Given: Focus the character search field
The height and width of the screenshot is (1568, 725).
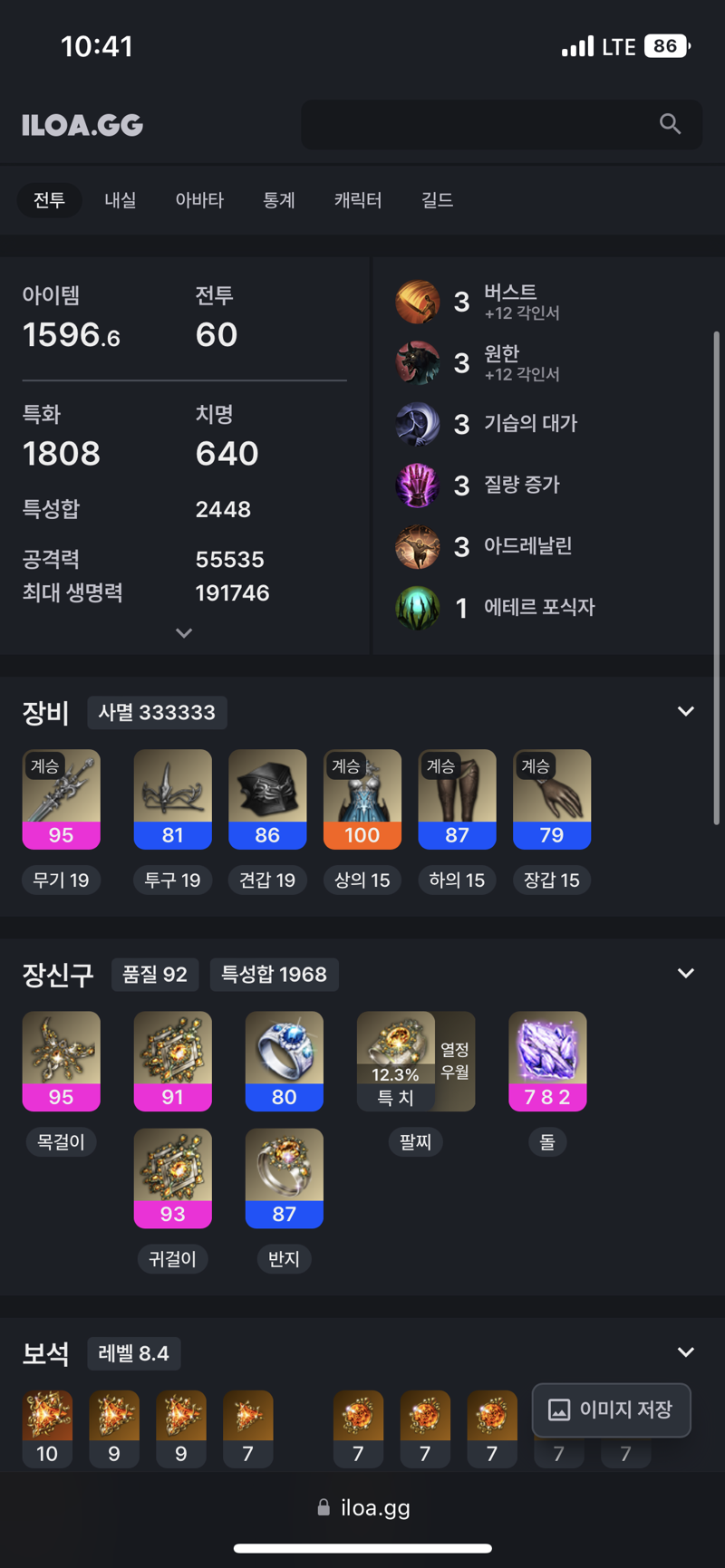Looking at the screenshot, I should coord(476,124).
